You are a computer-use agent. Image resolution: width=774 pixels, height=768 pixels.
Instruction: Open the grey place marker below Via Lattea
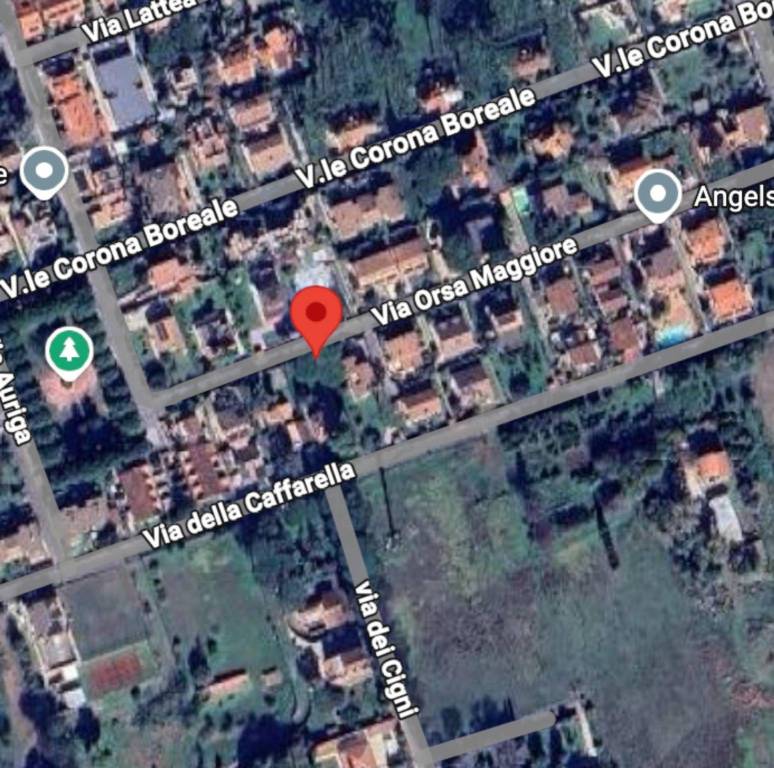(44, 170)
